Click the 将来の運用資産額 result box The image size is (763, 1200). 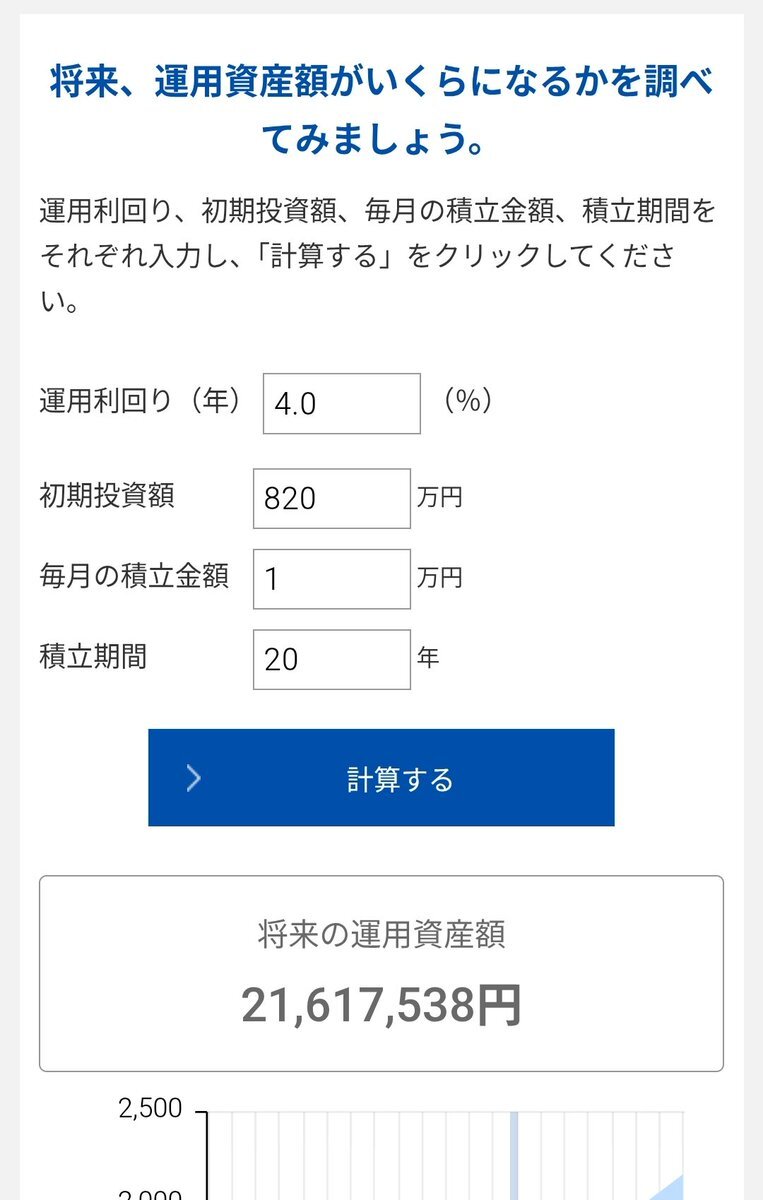pos(381,965)
